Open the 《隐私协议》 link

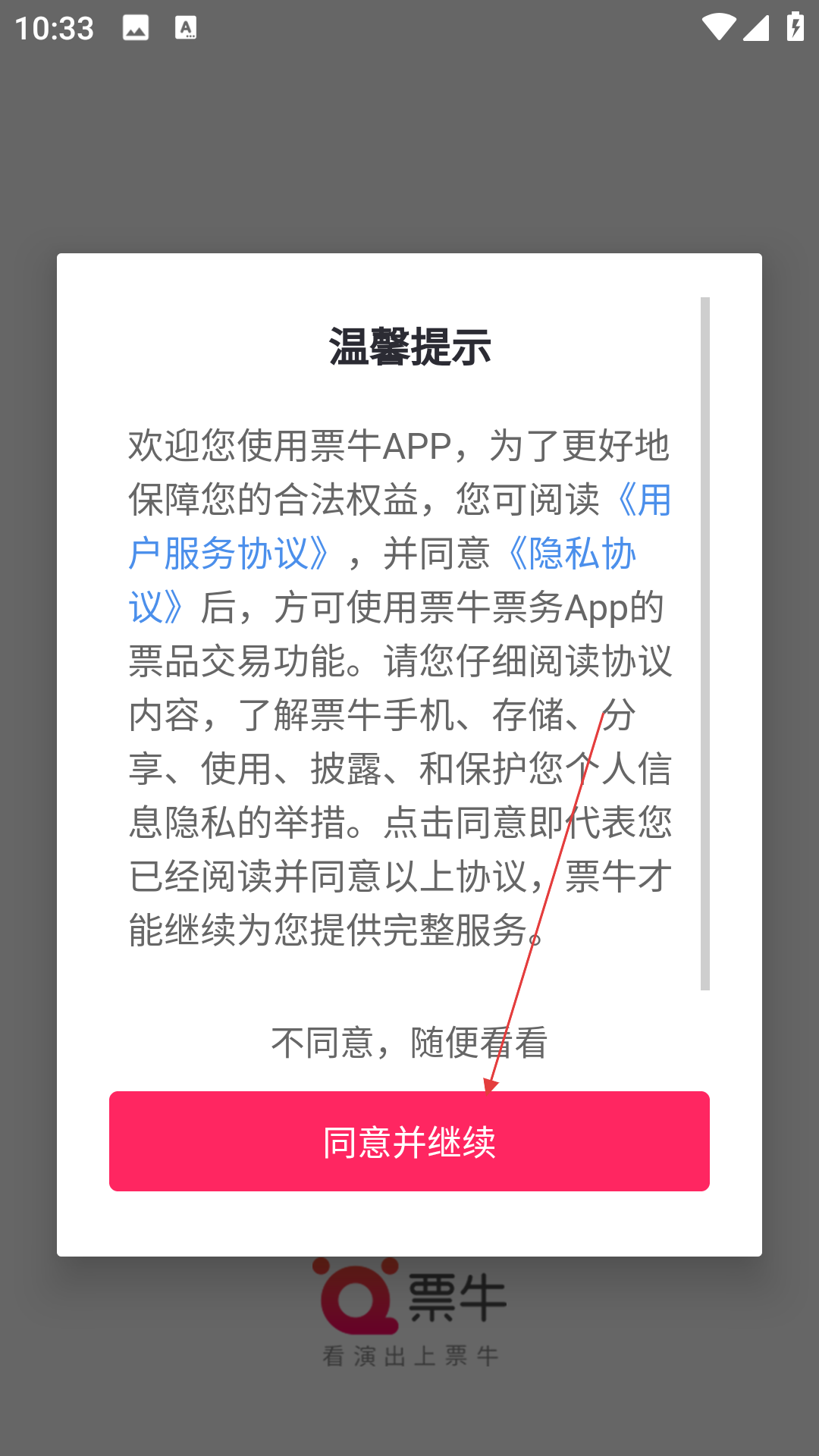coord(570,554)
